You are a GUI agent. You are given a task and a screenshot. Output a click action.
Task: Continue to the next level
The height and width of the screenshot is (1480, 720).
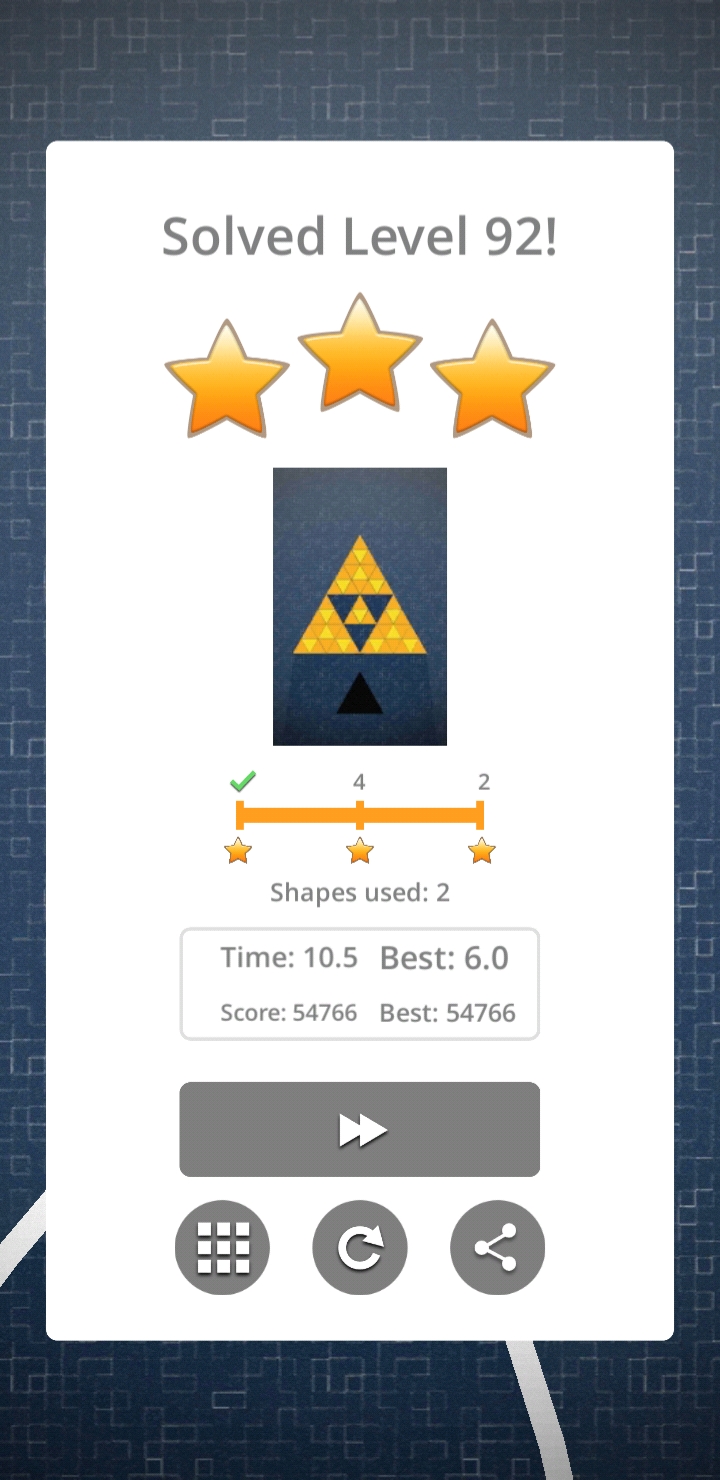(x=359, y=1129)
